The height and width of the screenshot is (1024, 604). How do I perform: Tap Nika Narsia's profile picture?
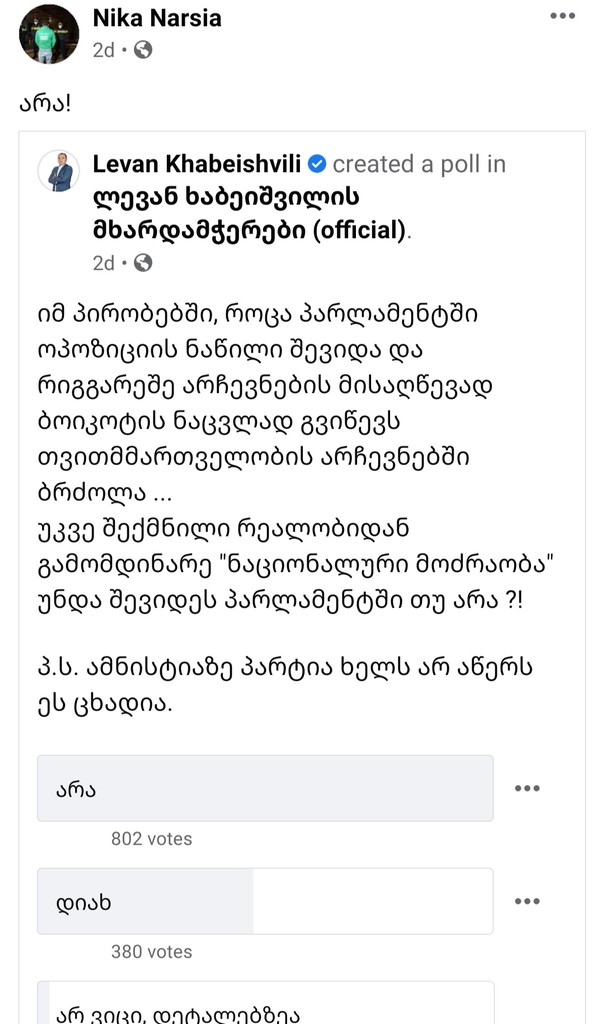click(x=49, y=33)
